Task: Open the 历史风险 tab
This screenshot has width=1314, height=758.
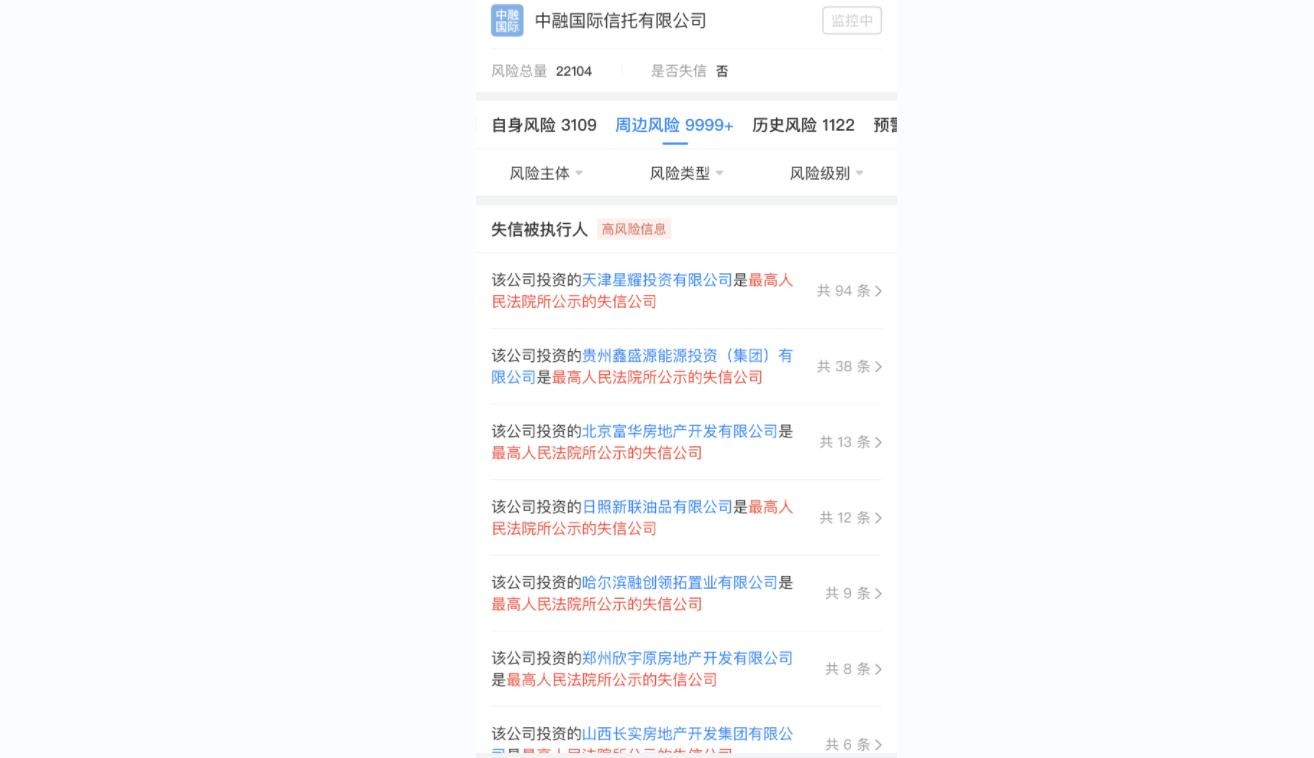Action: pyautogui.click(x=803, y=125)
